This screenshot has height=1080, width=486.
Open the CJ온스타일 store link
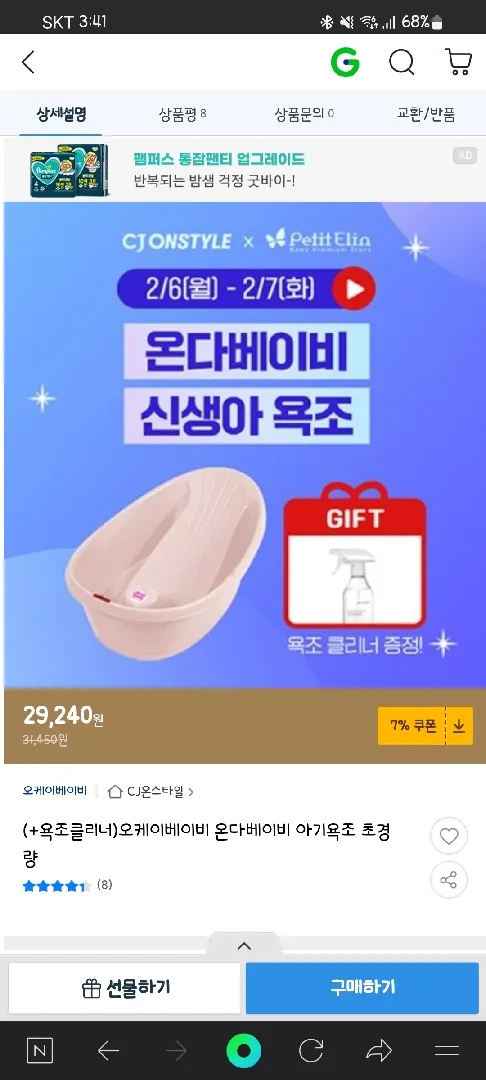pyautogui.click(x=151, y=791)
